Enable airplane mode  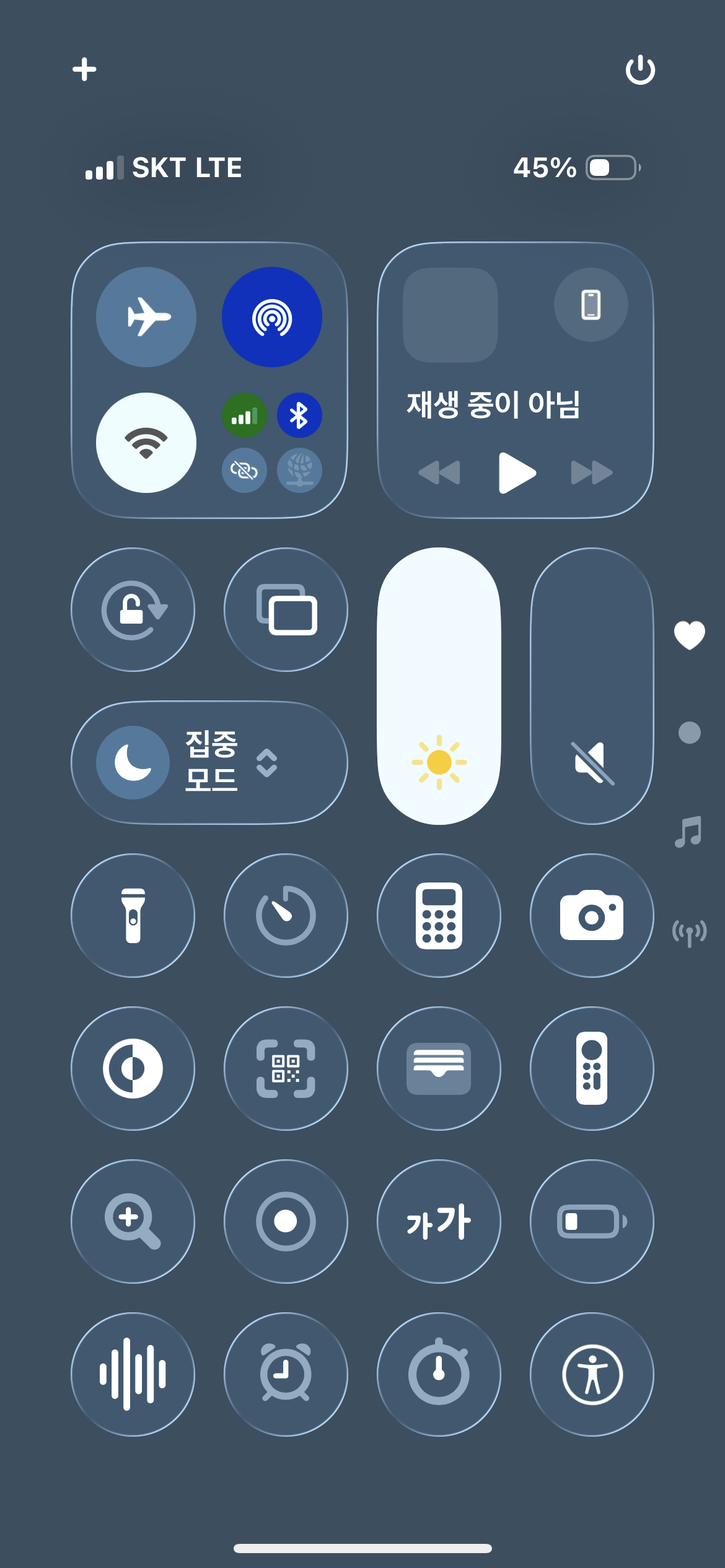146,317
